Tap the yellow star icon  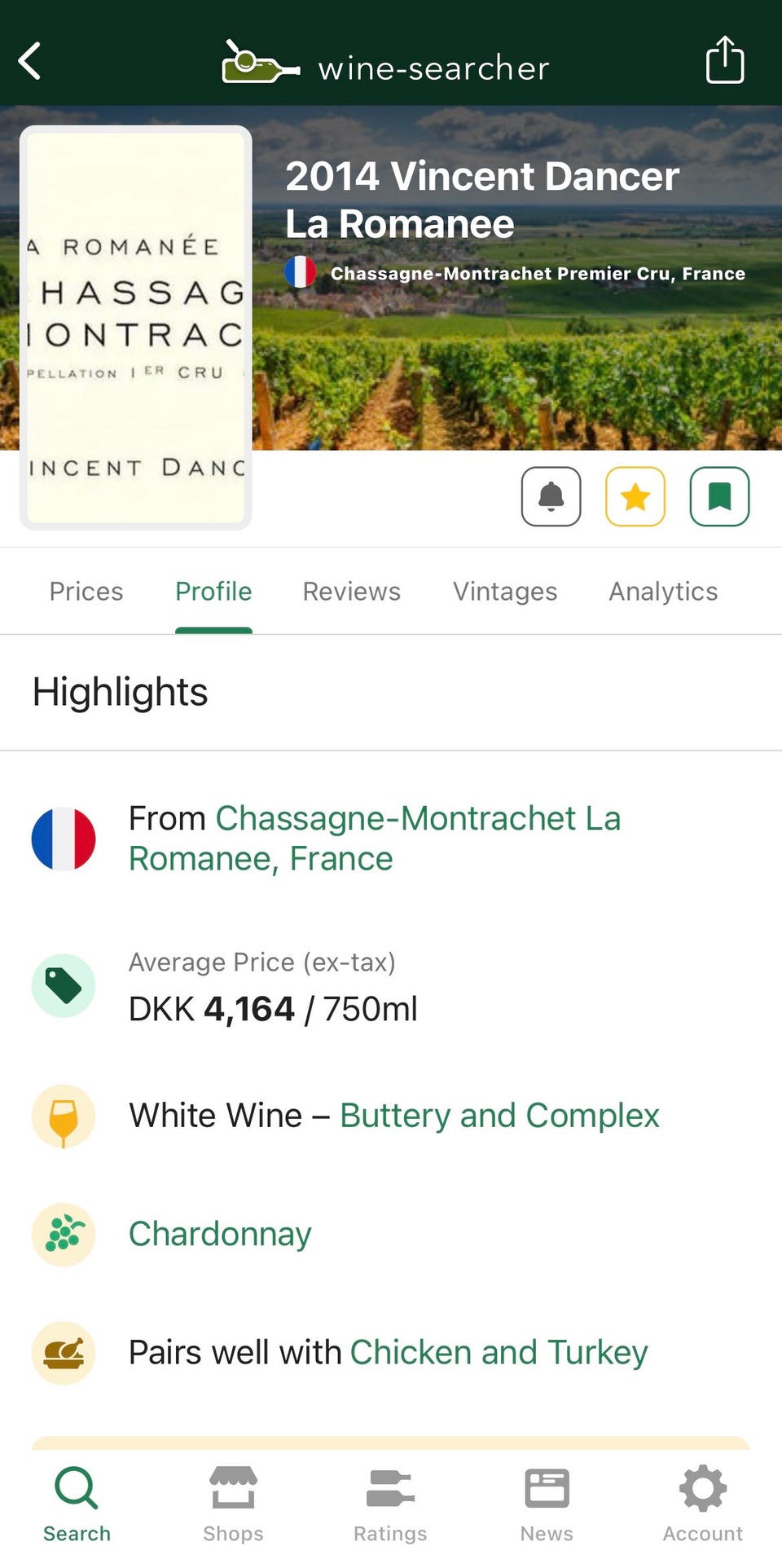pos(635,496)
